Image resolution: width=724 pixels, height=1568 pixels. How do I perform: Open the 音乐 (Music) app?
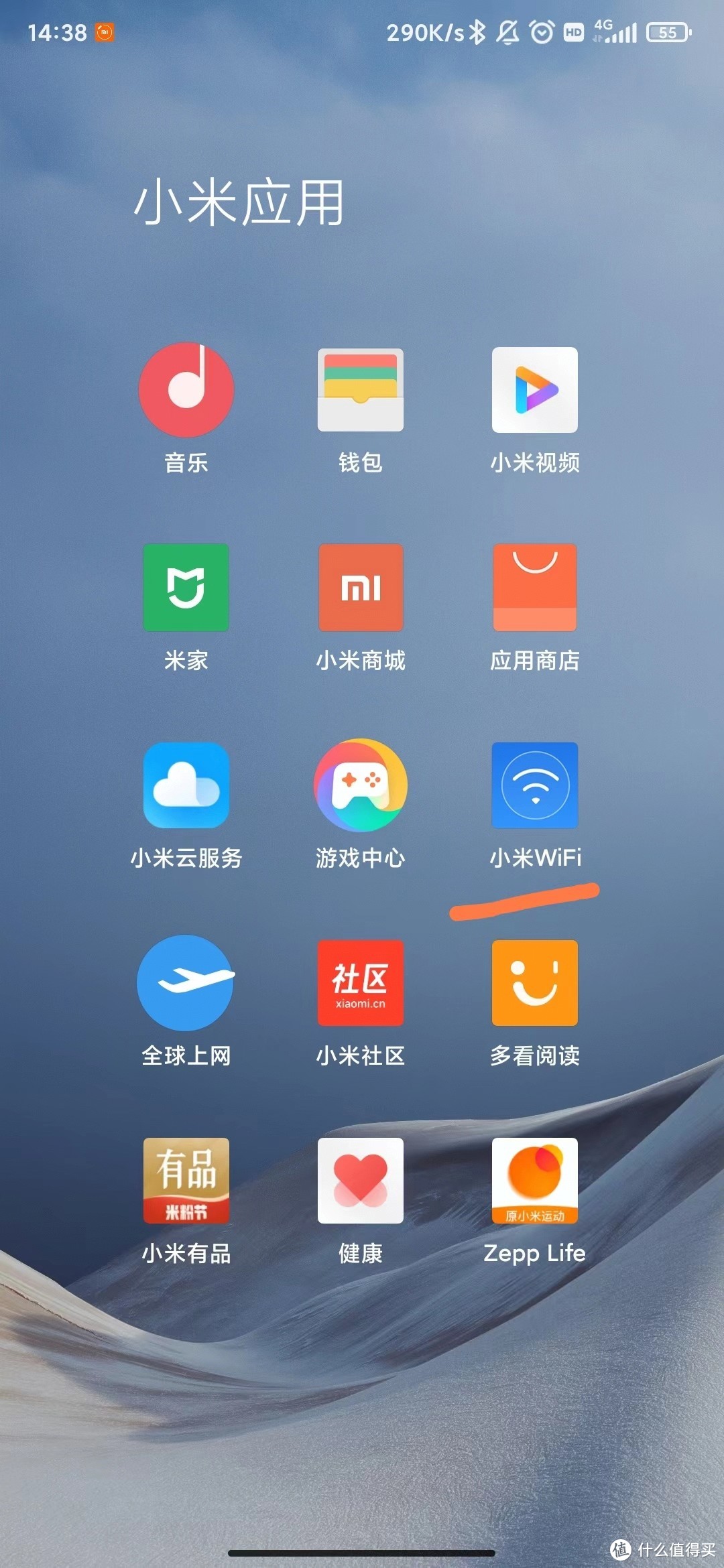(186, 390)
